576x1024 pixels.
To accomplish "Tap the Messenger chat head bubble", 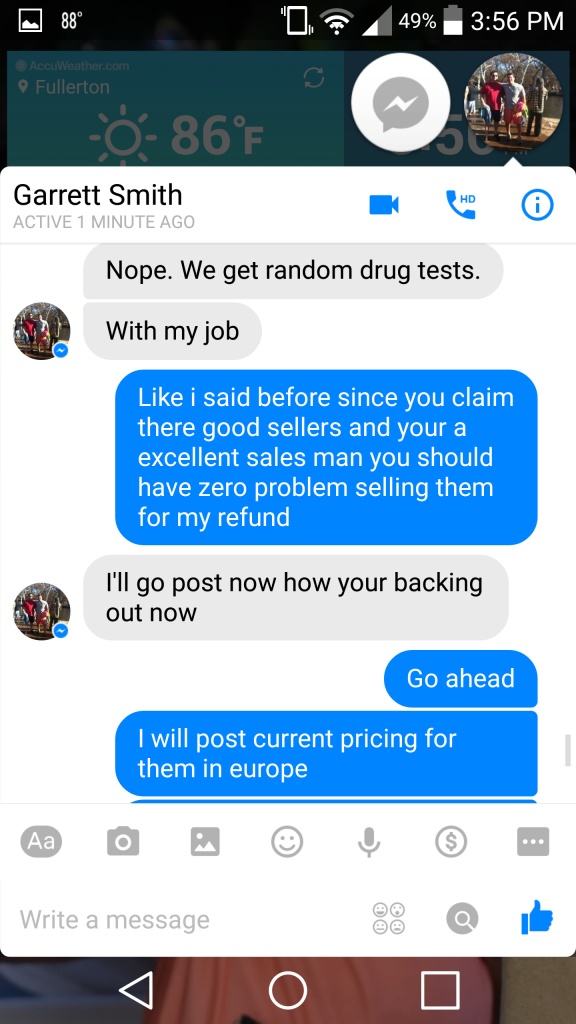I will [x=400, y=103].
